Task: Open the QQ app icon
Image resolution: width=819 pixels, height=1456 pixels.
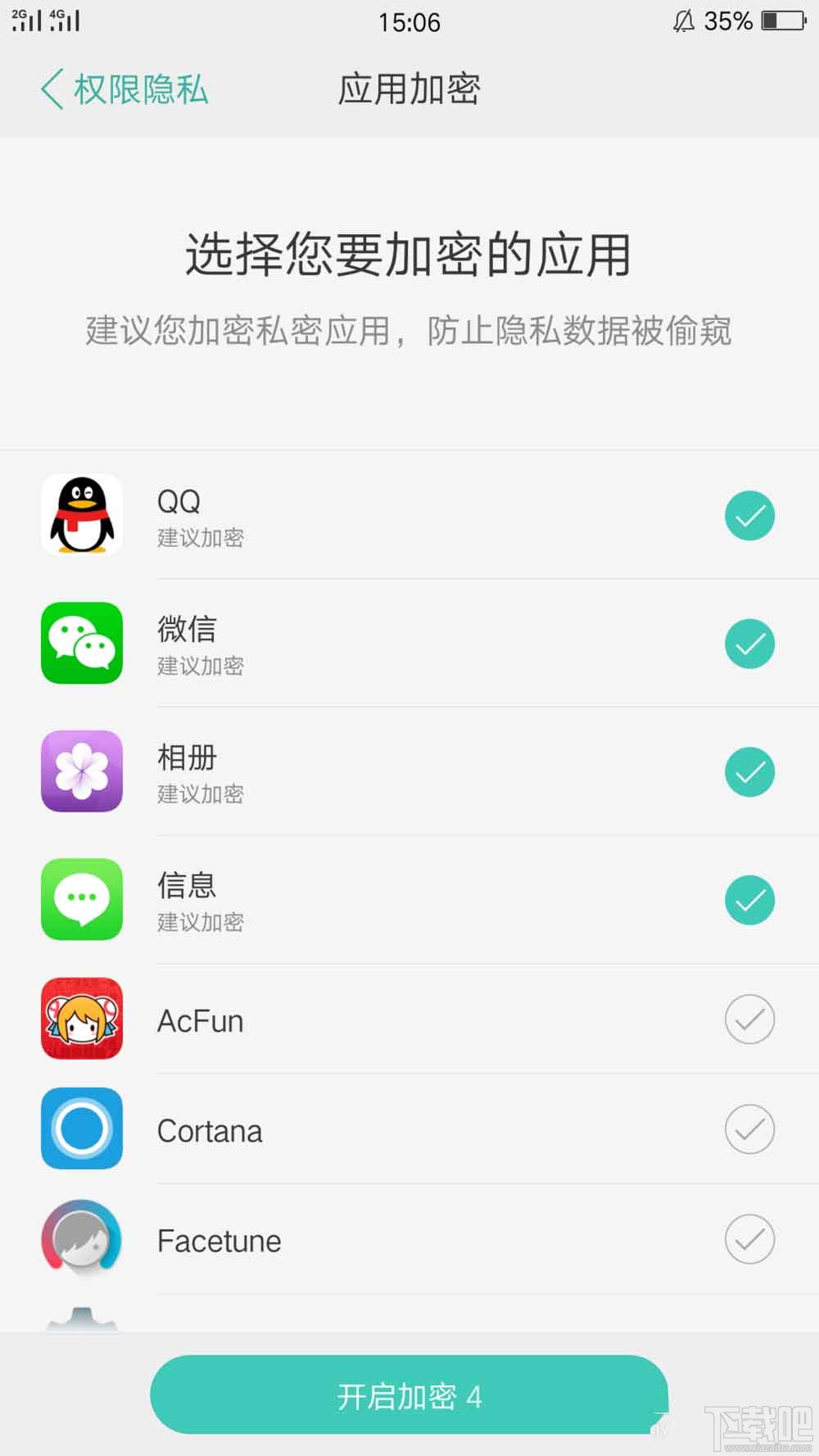Action: [81, 515]
